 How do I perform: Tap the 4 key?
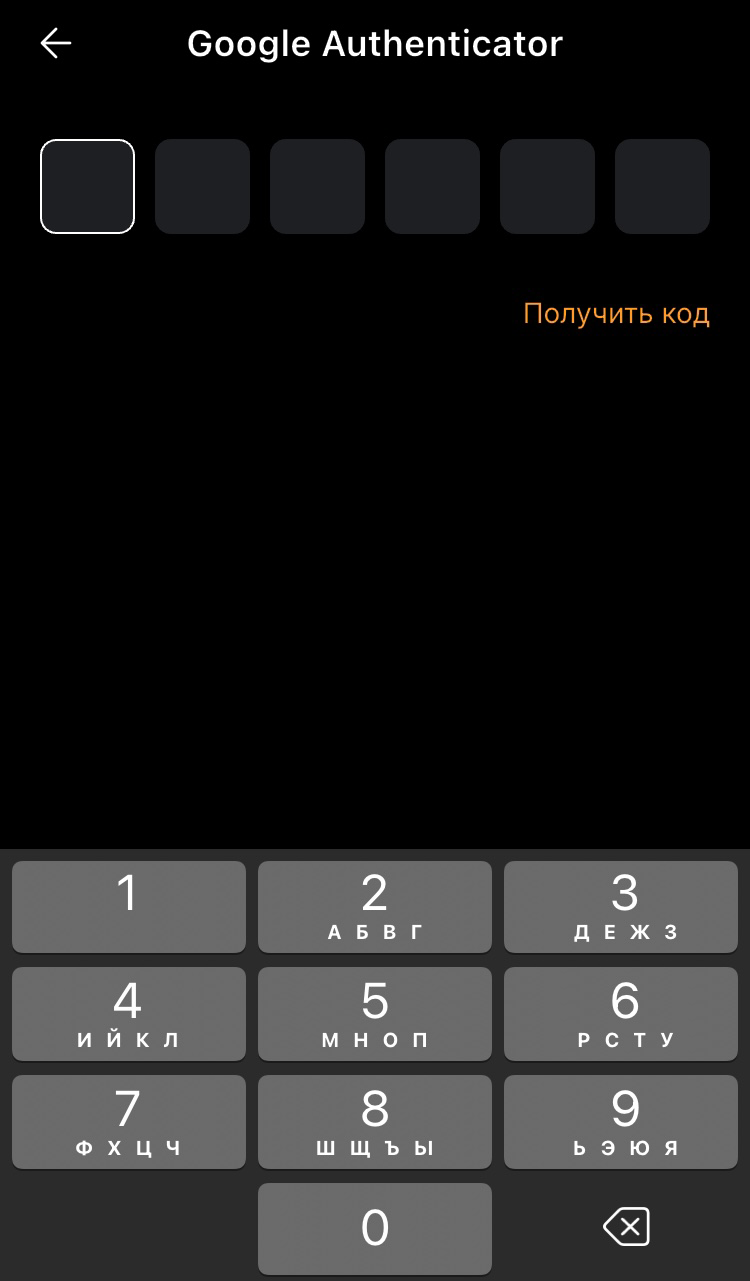tap(128, 1013)
